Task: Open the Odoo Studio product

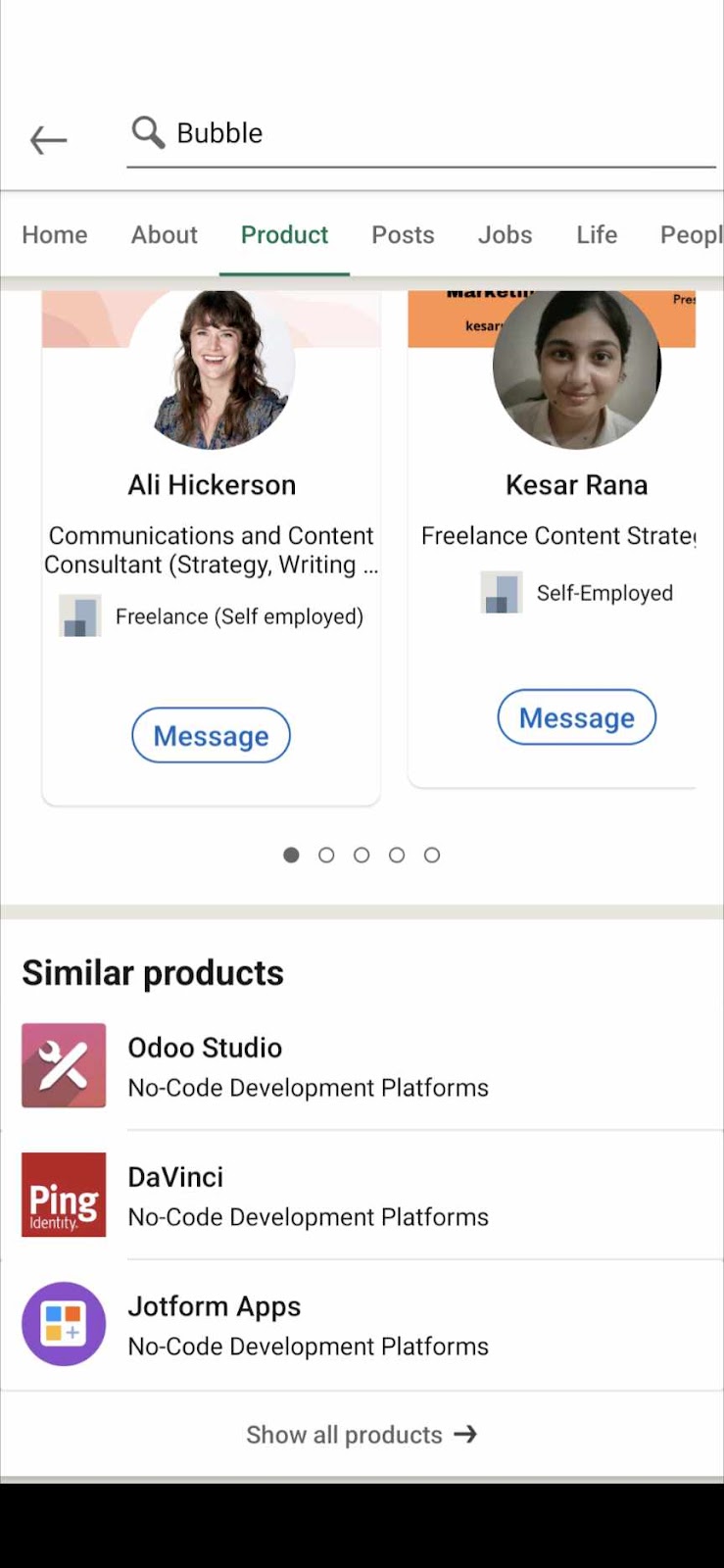Action: [362, 1066]
